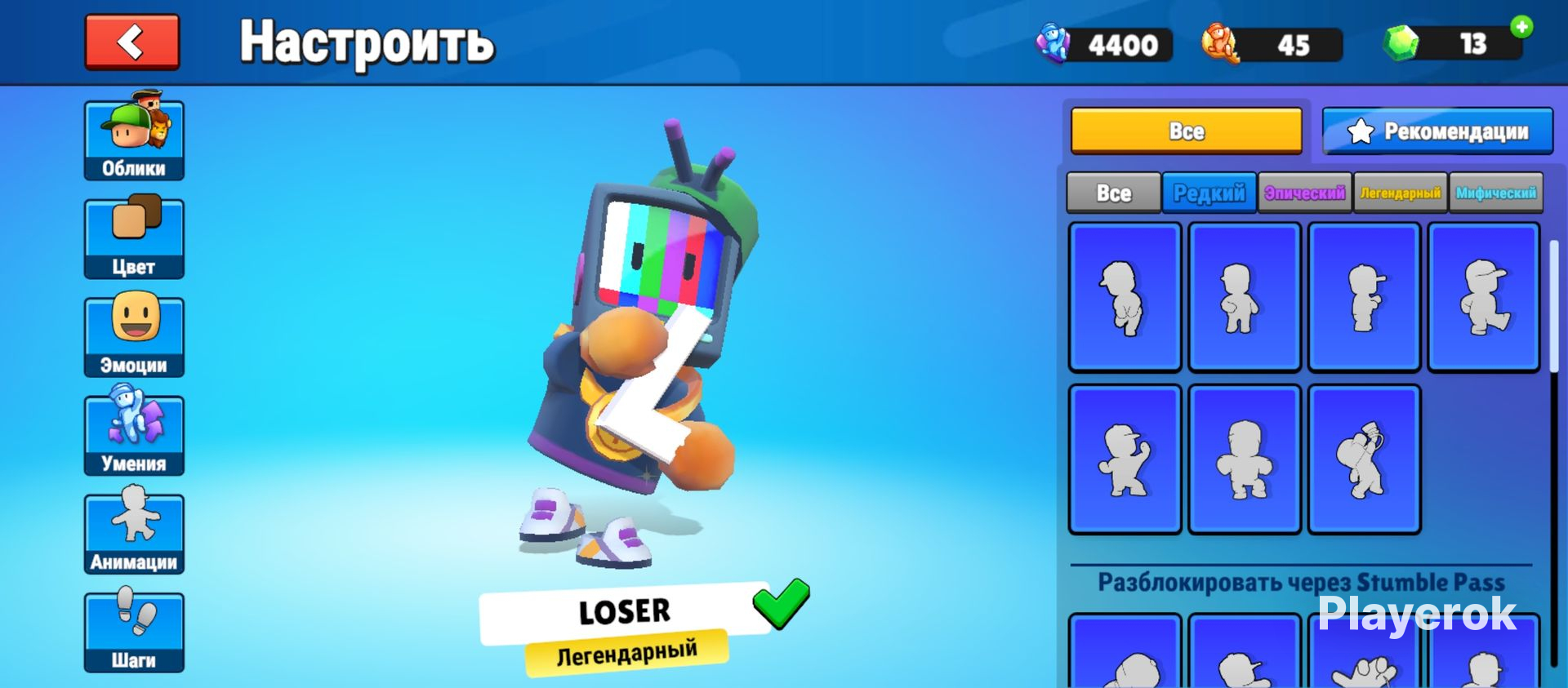Add gems with the green plus

tap(1521, 27)
